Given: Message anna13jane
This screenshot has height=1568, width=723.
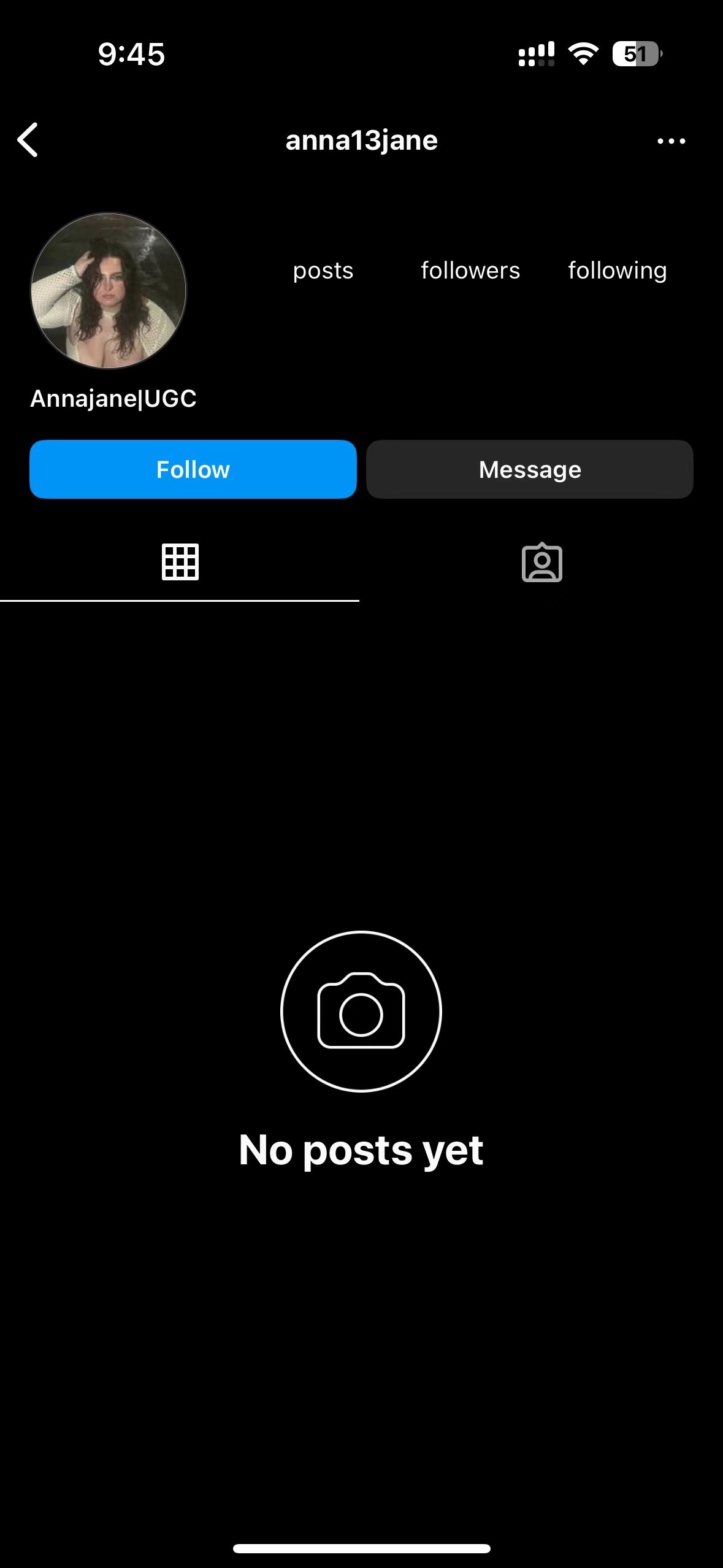Looking at the screenshot, I should pyautogui.click(x=529, y=469).
